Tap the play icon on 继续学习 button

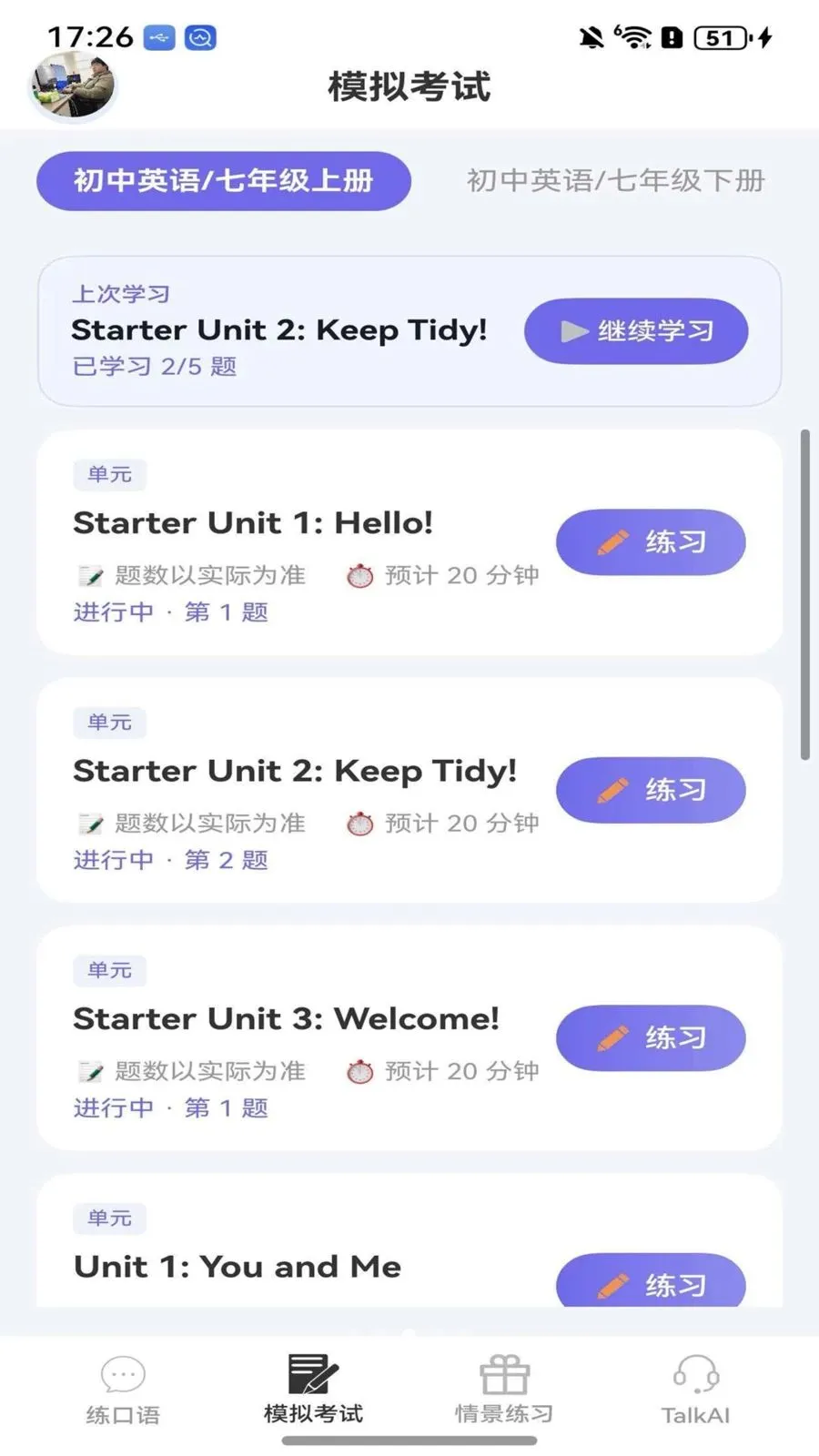coord(572,331)
